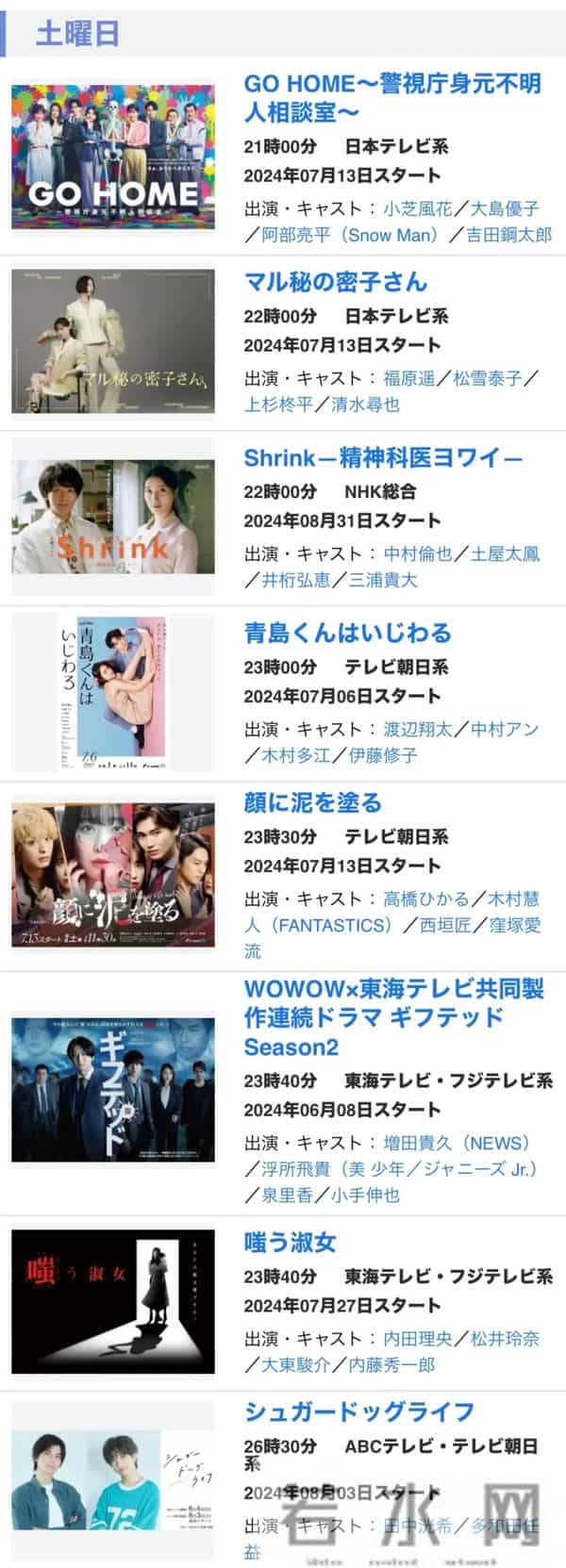Open the ギフテッド Season2 title link

[393, 1017]
